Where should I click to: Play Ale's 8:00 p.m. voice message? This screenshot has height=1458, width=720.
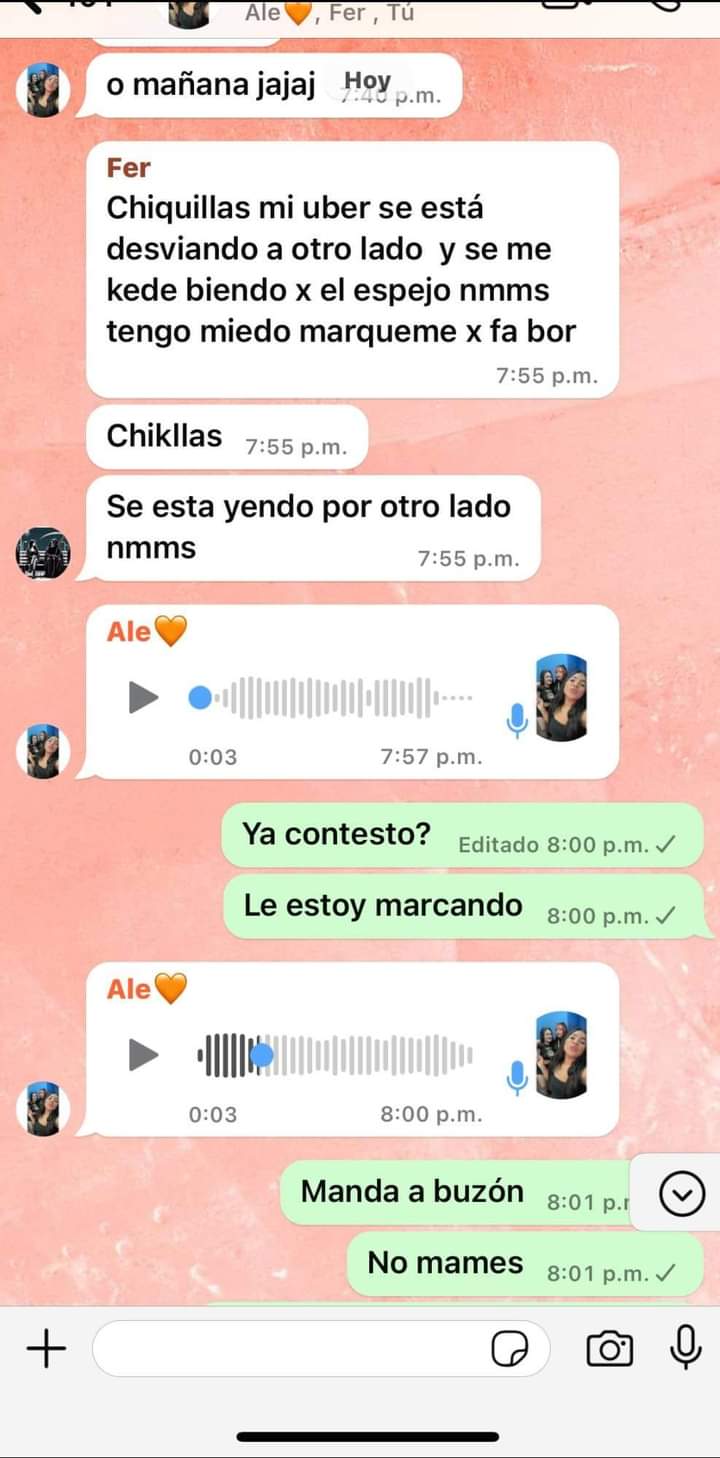[143, 1054]
